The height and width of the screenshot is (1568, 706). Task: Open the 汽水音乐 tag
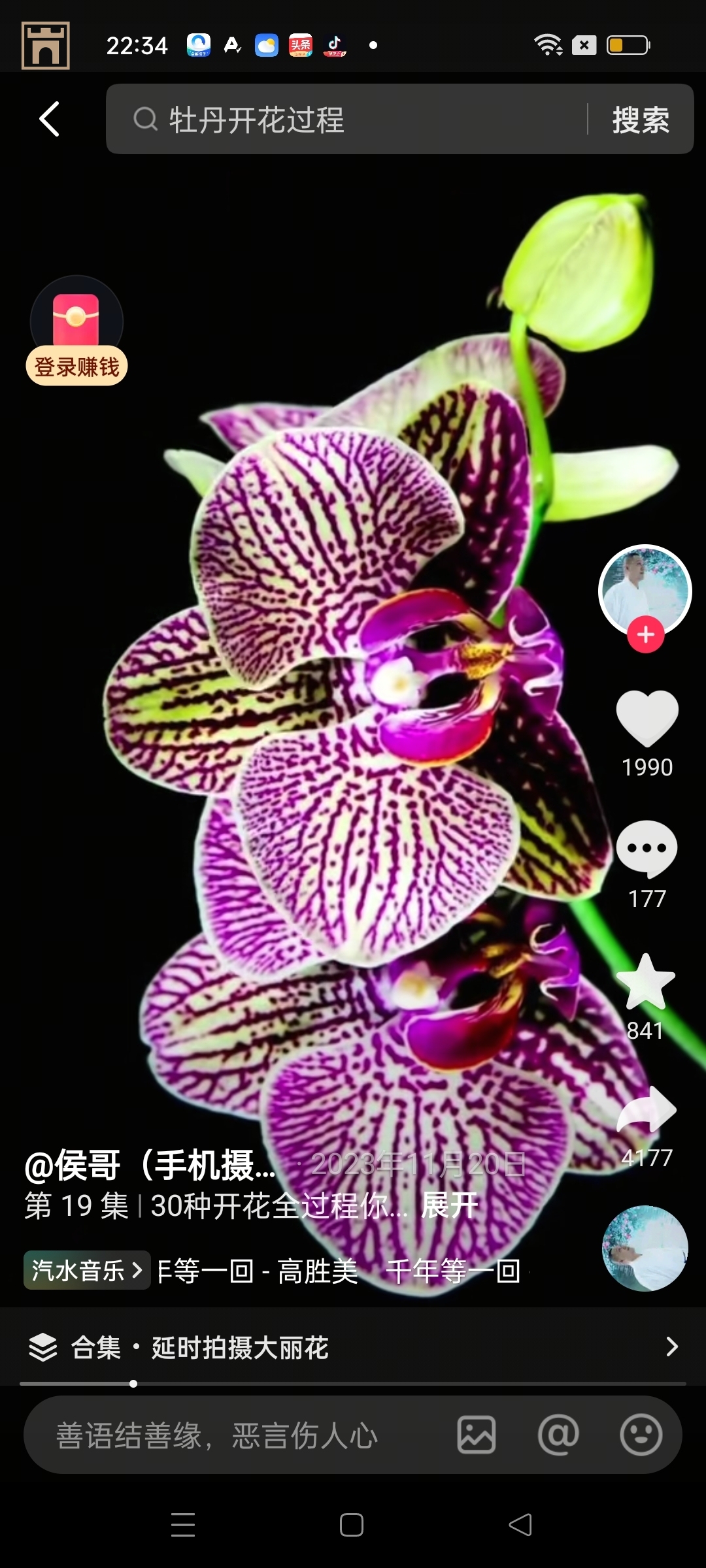point(87,1270)
